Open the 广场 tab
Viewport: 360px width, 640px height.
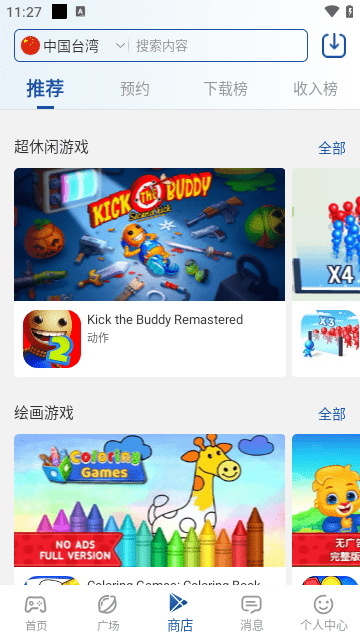pyautogui.click(x=108, y=613)
